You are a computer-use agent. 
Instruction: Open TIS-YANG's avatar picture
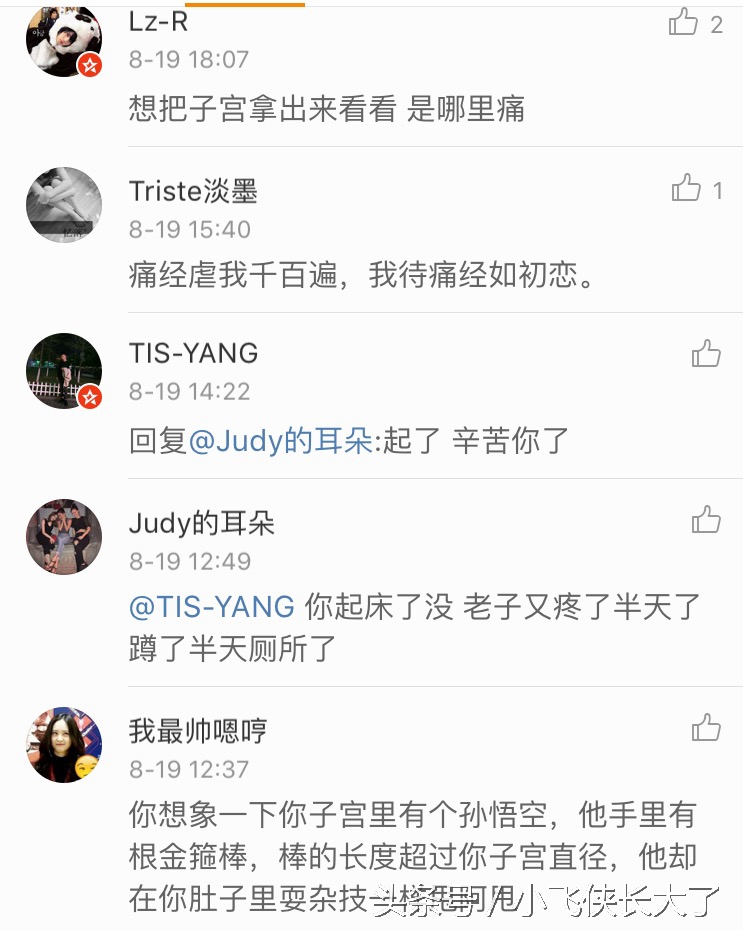[63, 370]
